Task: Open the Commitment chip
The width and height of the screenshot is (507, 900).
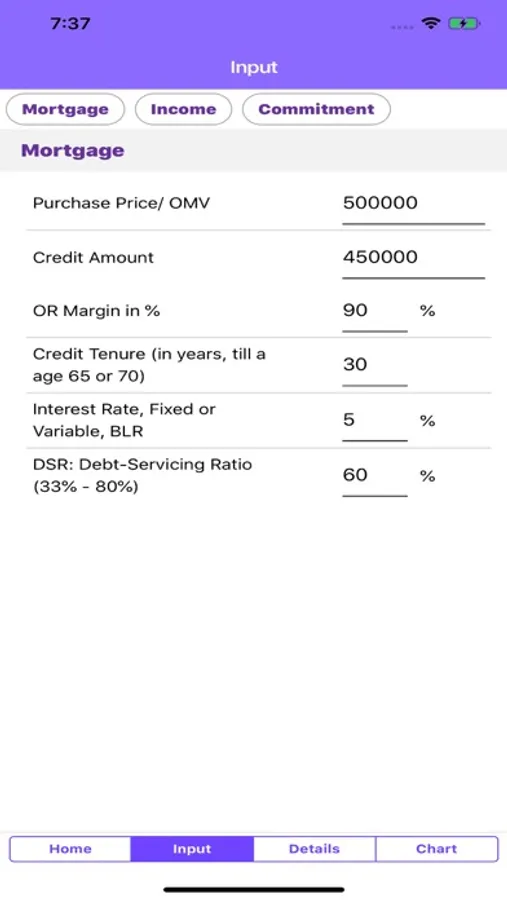Action: (x=316, y=109)
